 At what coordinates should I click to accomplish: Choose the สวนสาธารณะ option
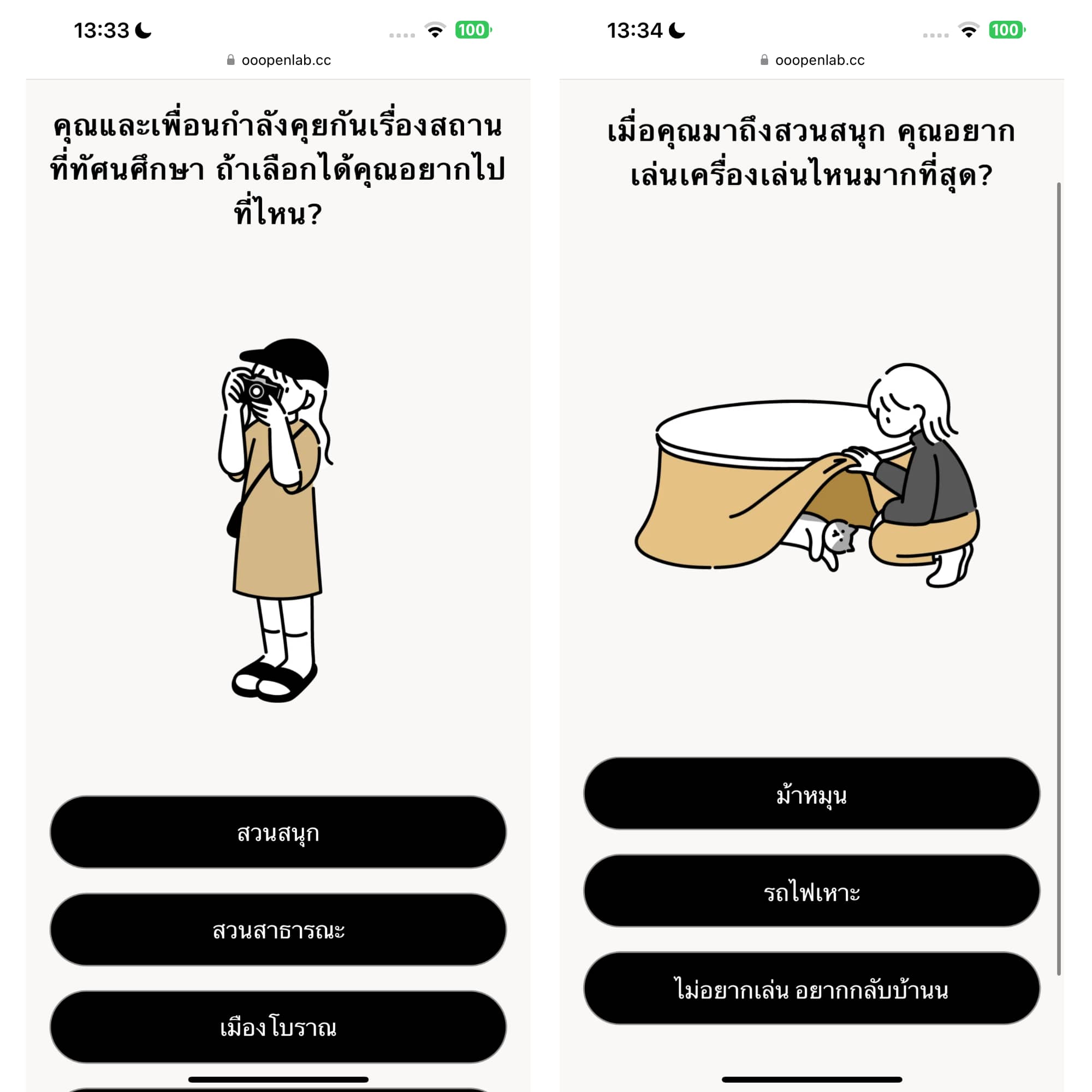277,930
